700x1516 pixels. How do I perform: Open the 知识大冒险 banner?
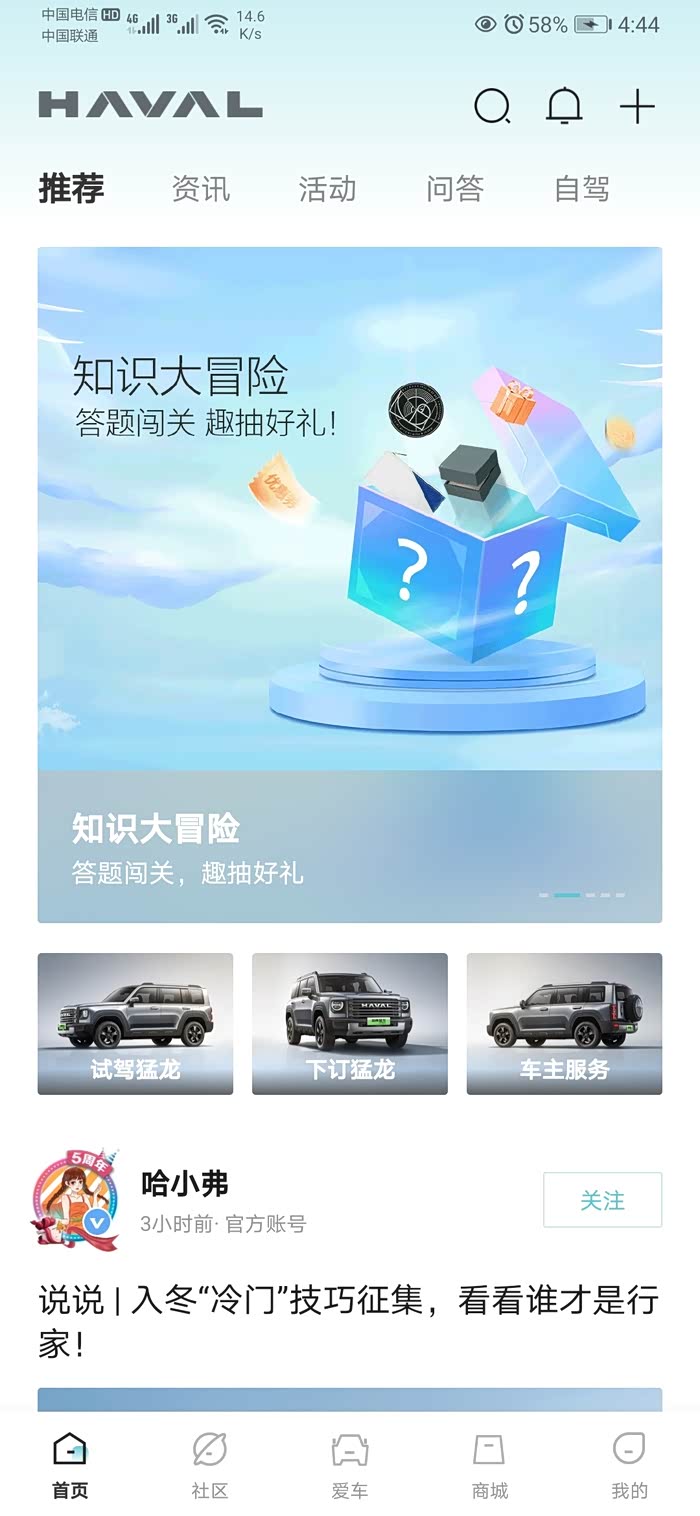click(350, 585)
